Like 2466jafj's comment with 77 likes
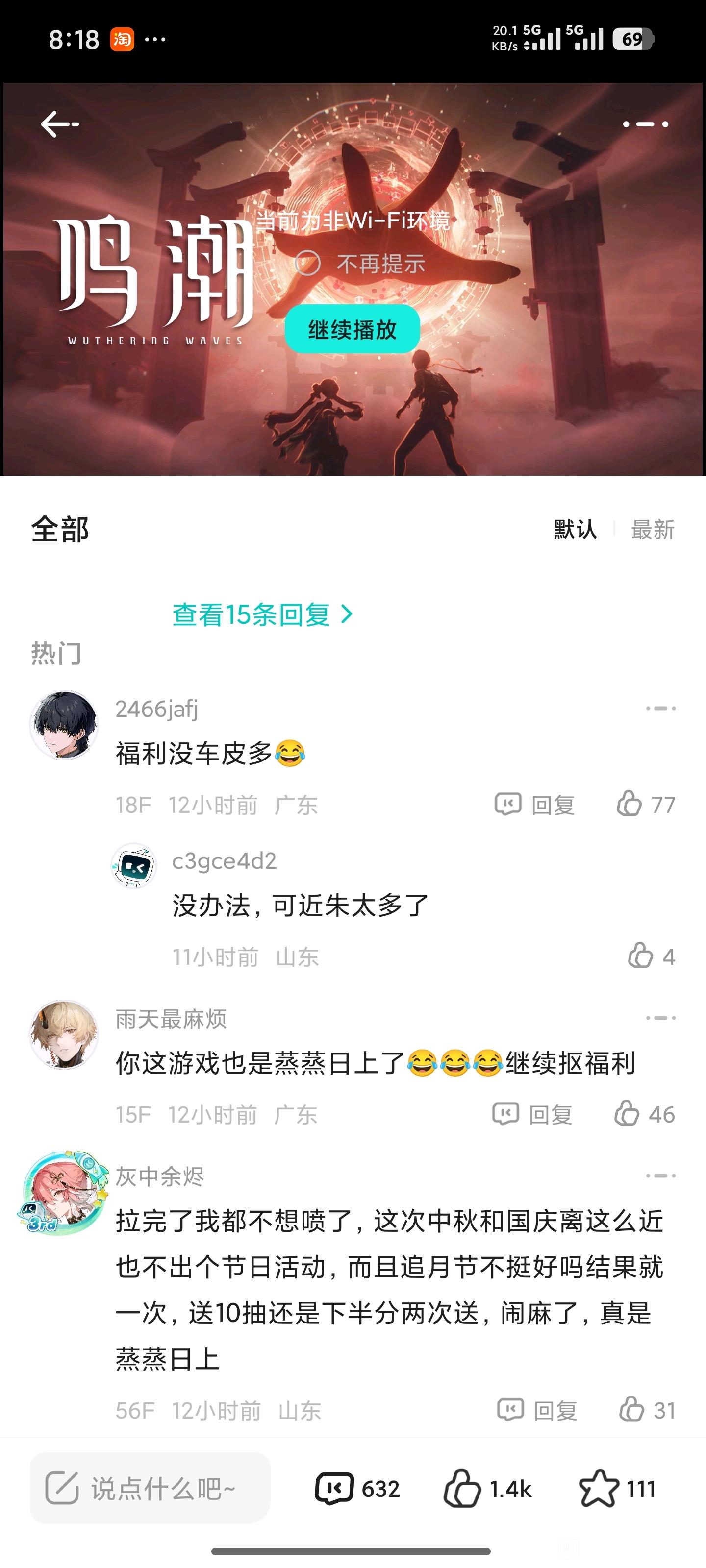This screenshot has width=706, height=1568. (x=646, y=804)
